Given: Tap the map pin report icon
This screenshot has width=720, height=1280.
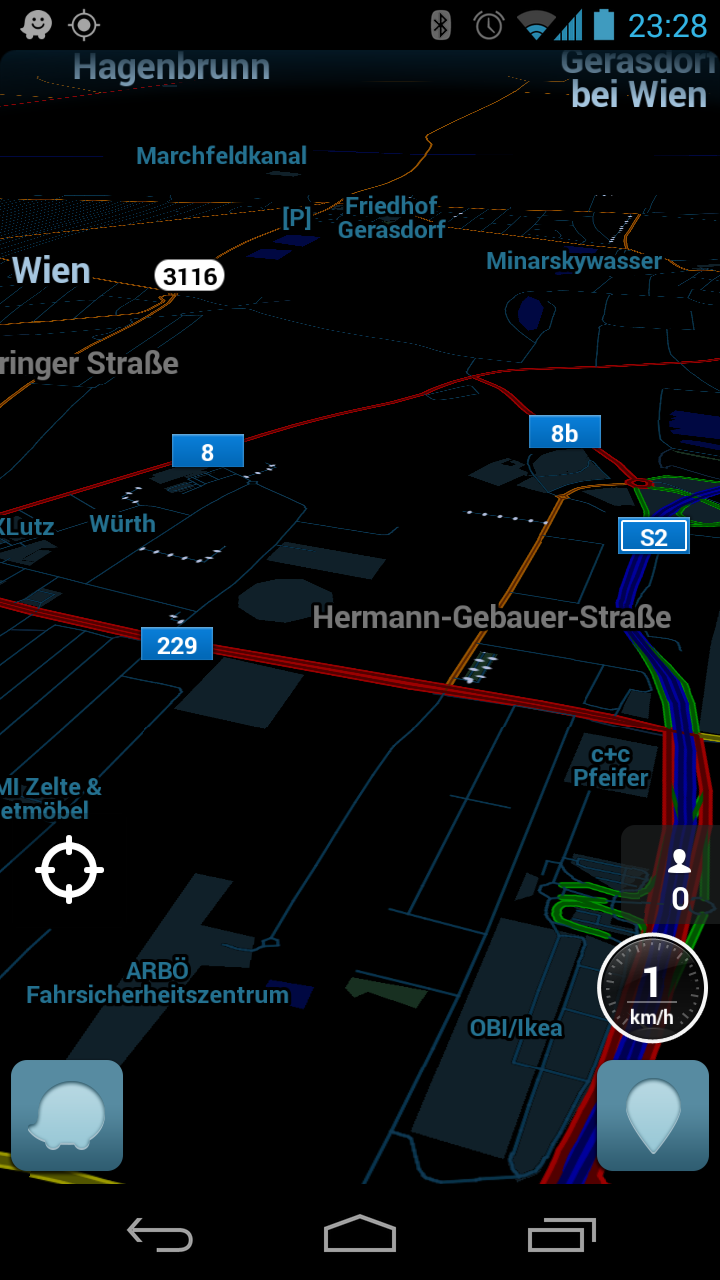Looking at the screenshot, I should pyautogui.click(x=652, y=1115).
